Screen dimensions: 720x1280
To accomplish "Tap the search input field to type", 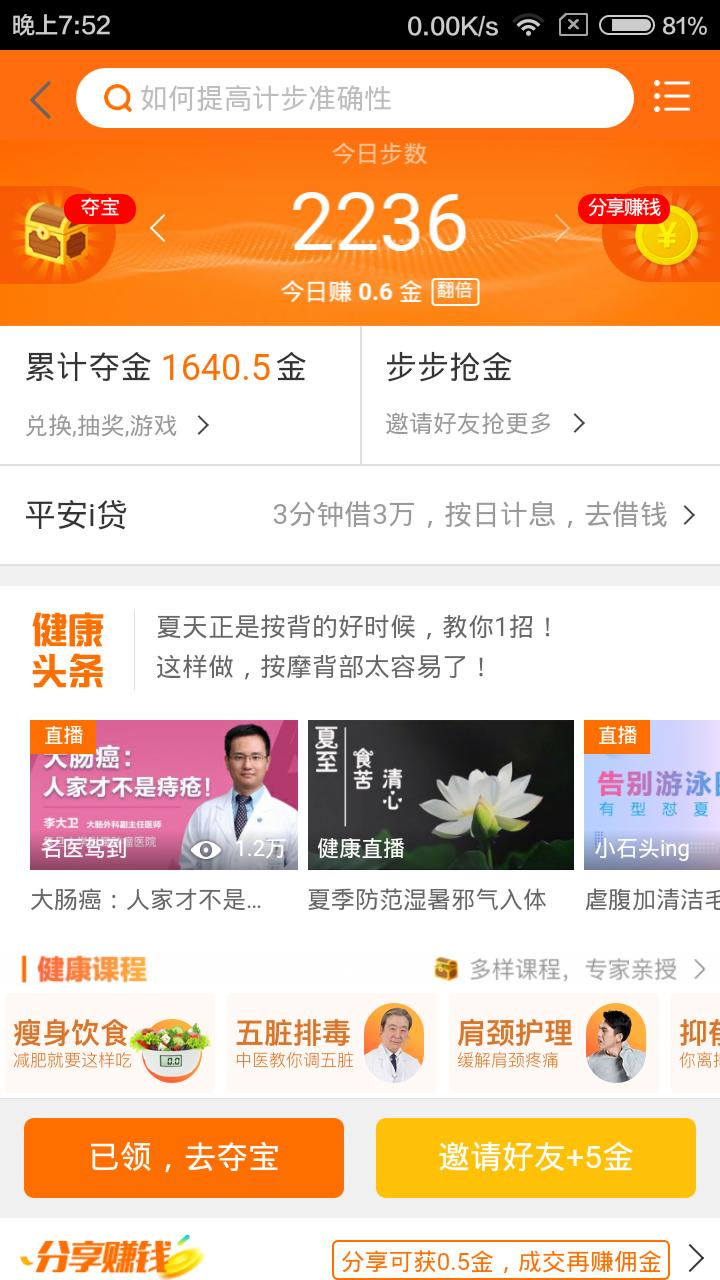I will pos(350,98).
